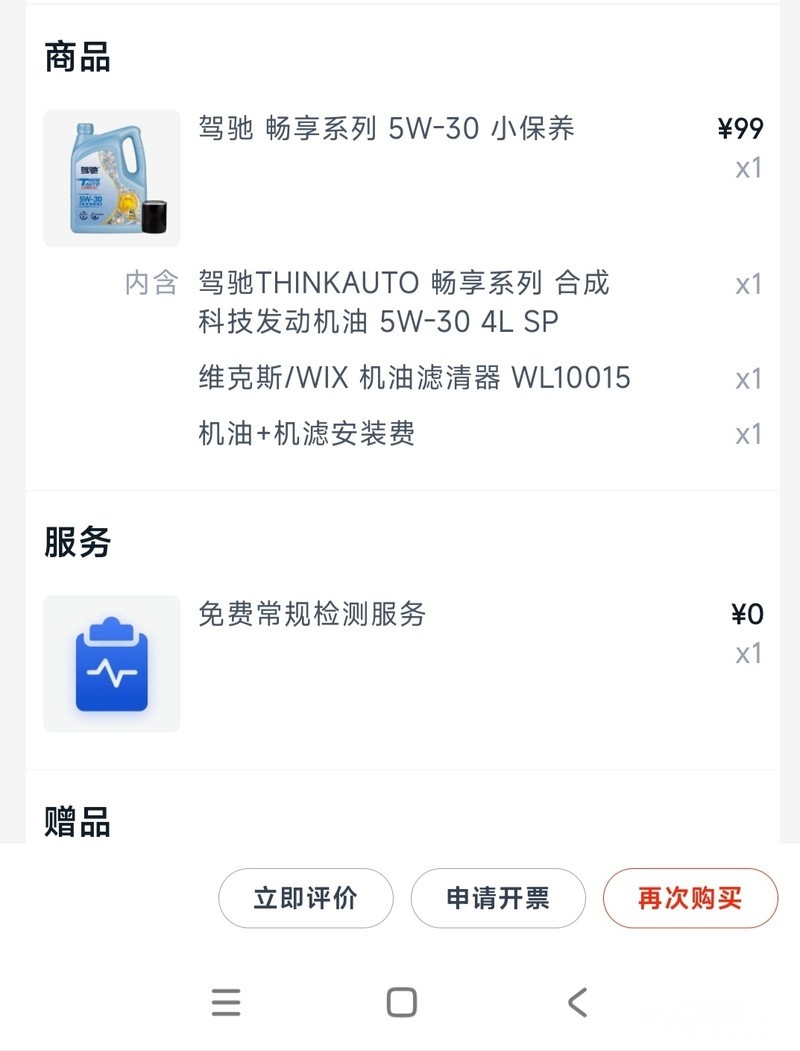Go back with the system back button

point(577,1002)
